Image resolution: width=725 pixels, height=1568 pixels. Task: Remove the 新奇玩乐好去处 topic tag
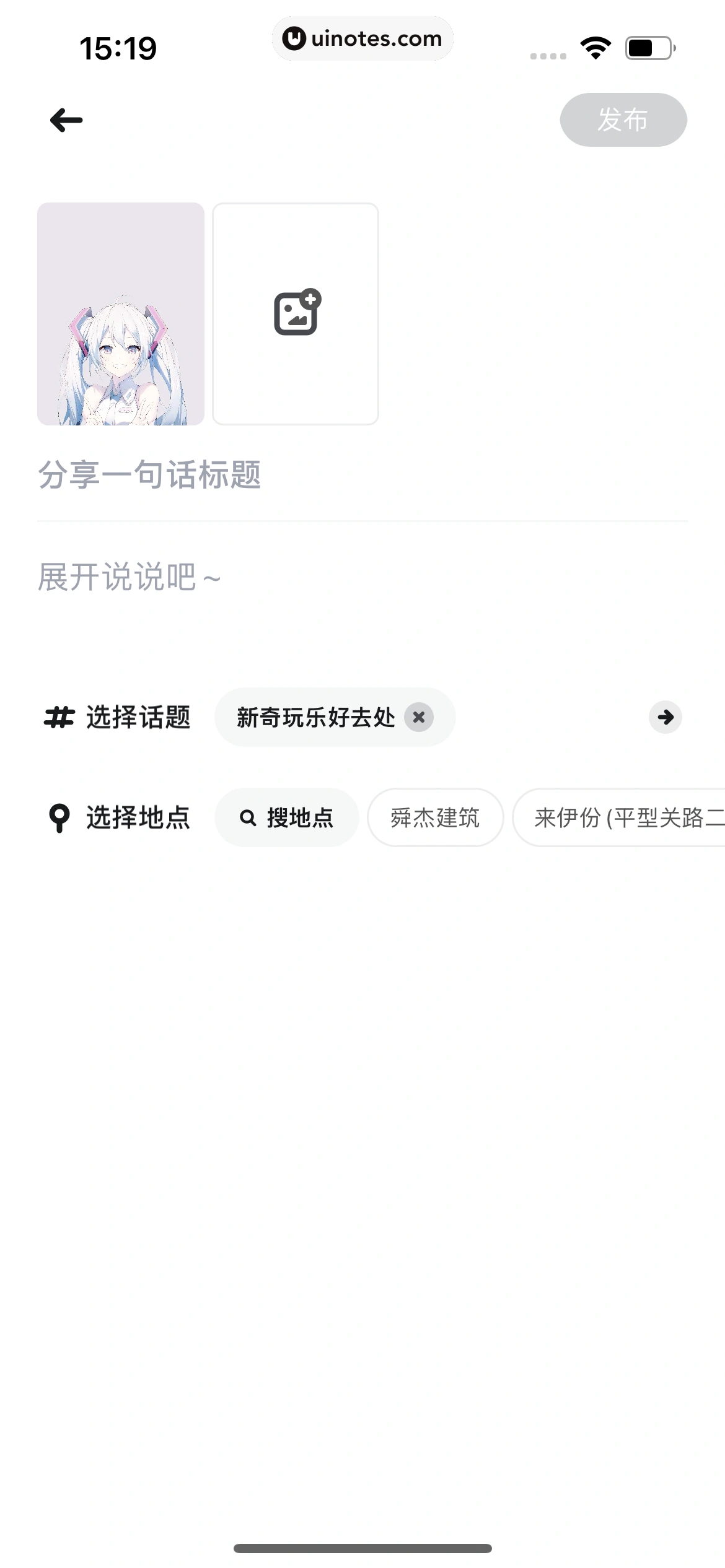tap(419, 717)
